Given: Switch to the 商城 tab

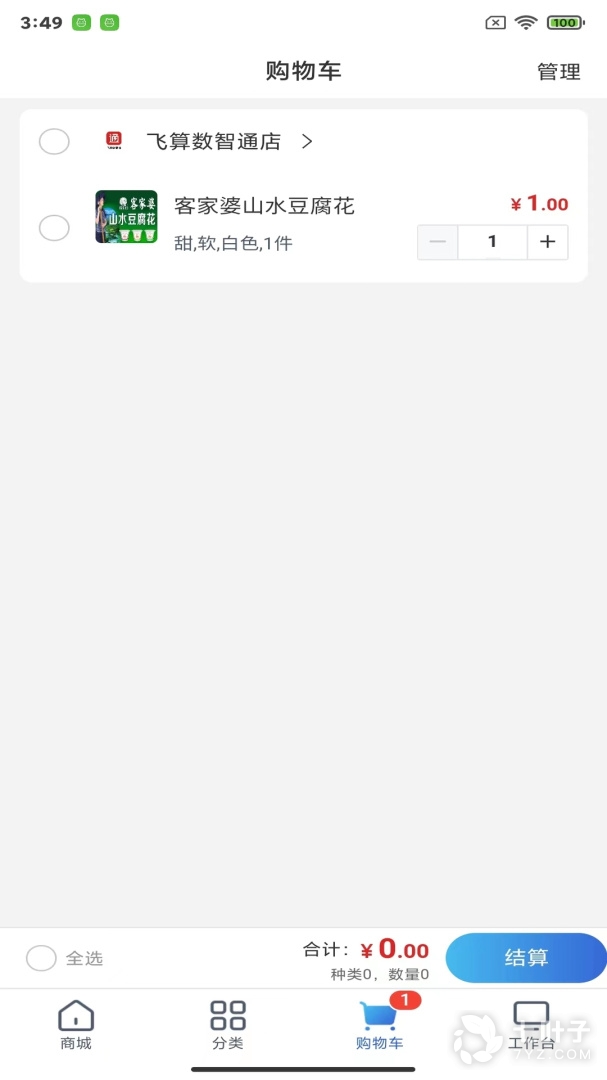Looking at the screenshot, I should tap(76, 1025).
